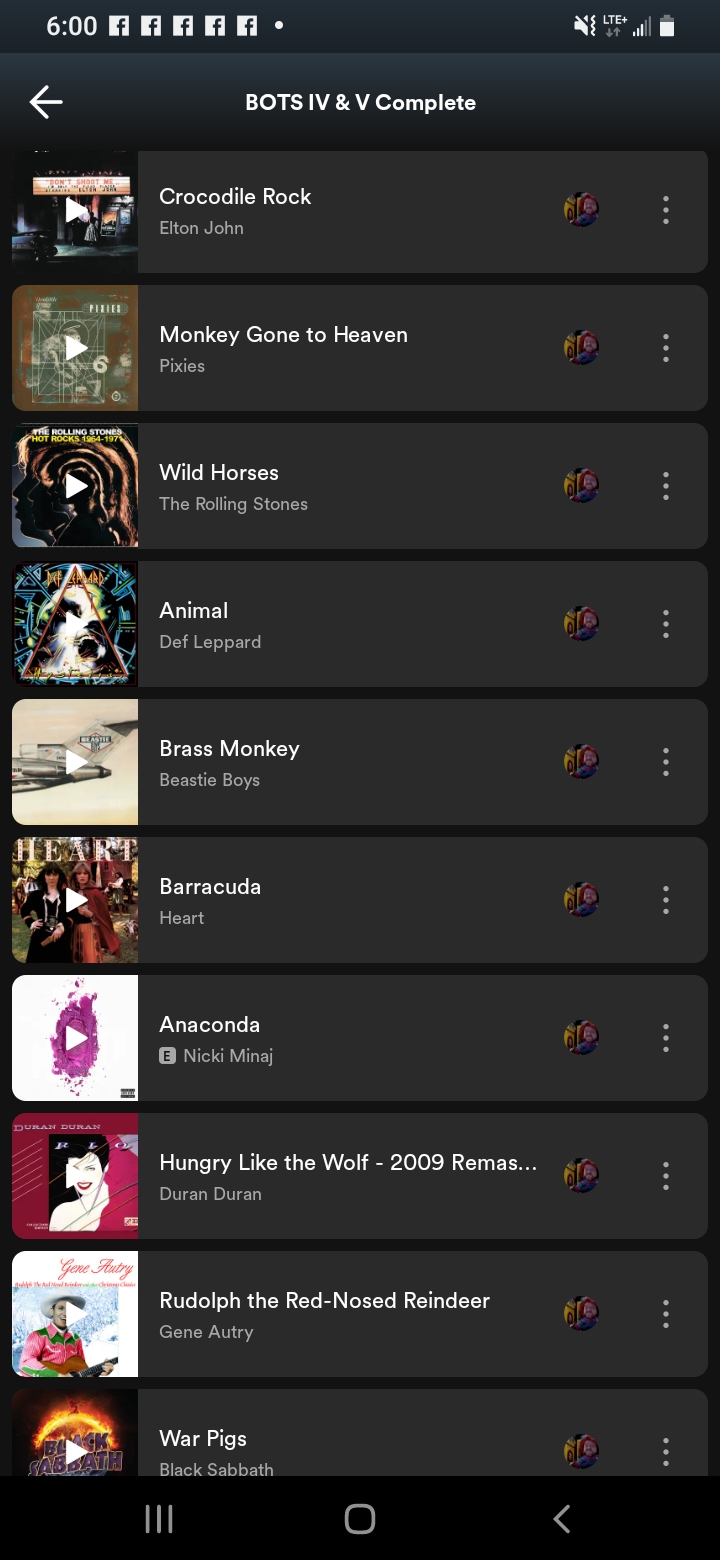Play Hungry Like the Wolf
The width and height of the screenshot is (720, 1560).
76,1176
